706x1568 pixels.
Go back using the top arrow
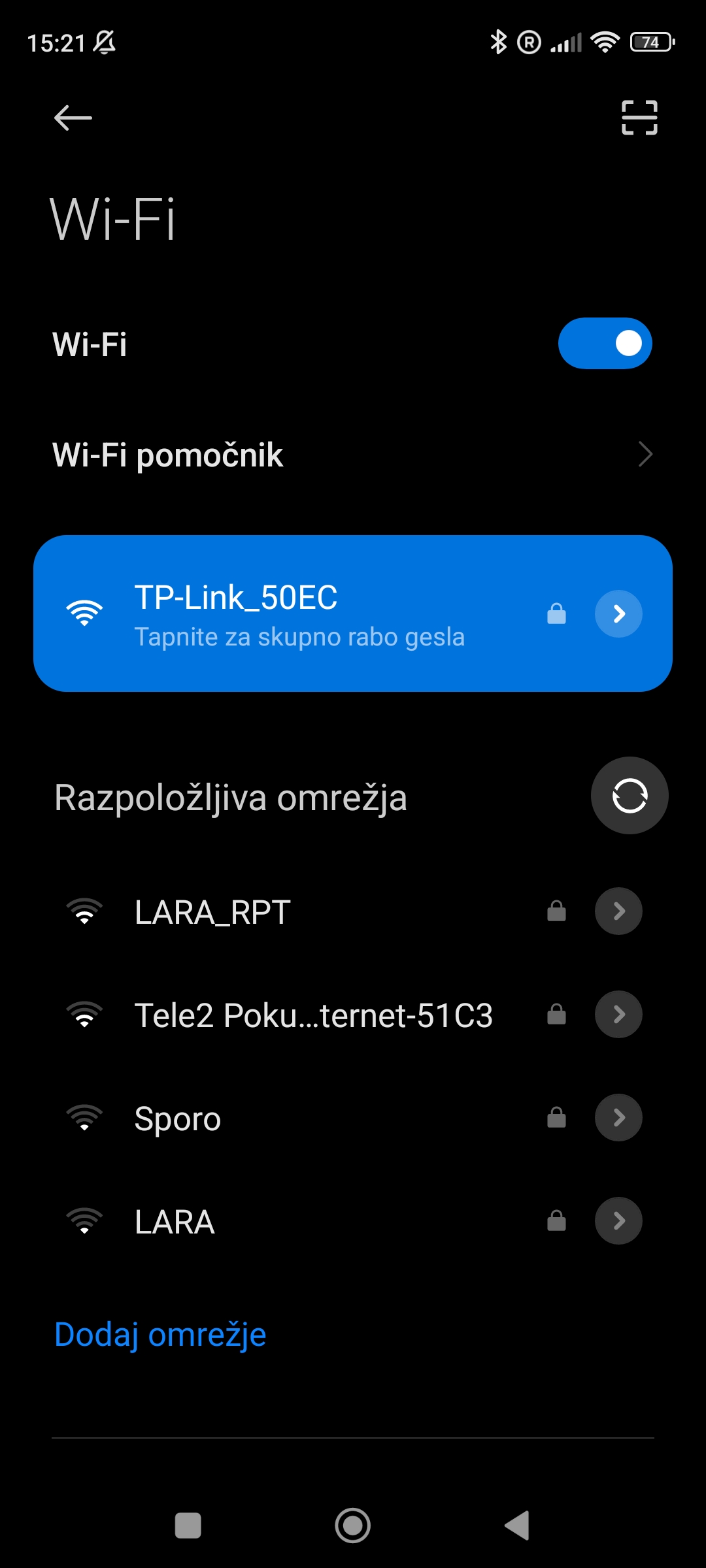click(73, 118)
